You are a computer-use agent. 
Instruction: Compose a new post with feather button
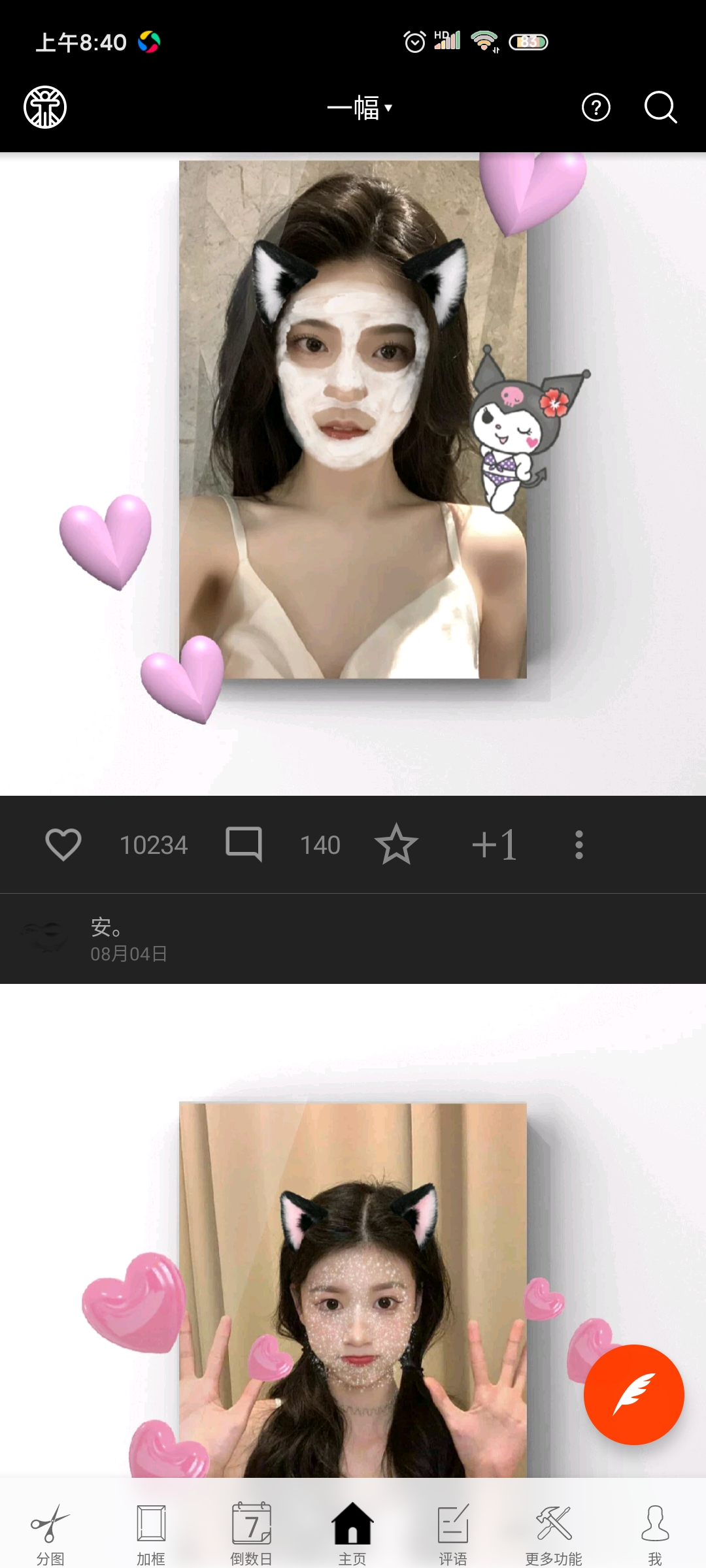[x=633, y=1394]
